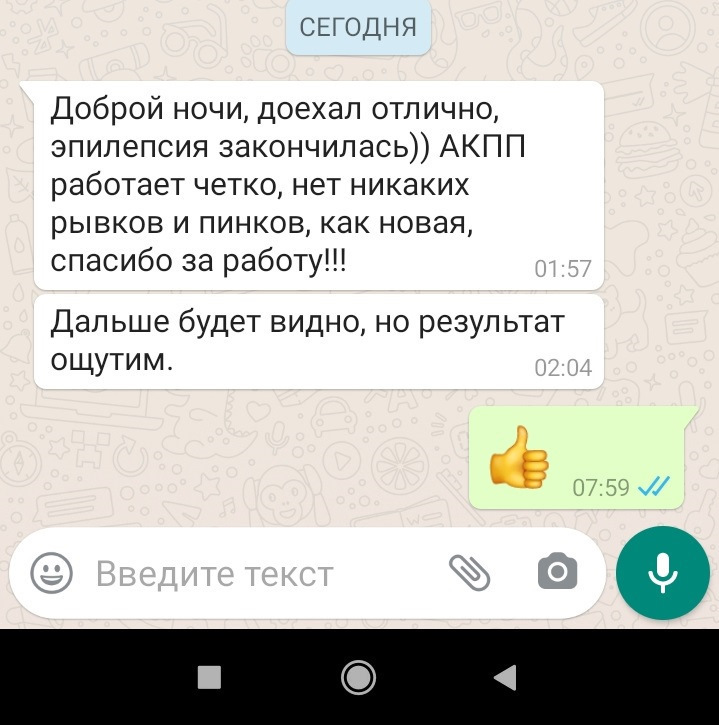Open the camera from the message bar

557,572
